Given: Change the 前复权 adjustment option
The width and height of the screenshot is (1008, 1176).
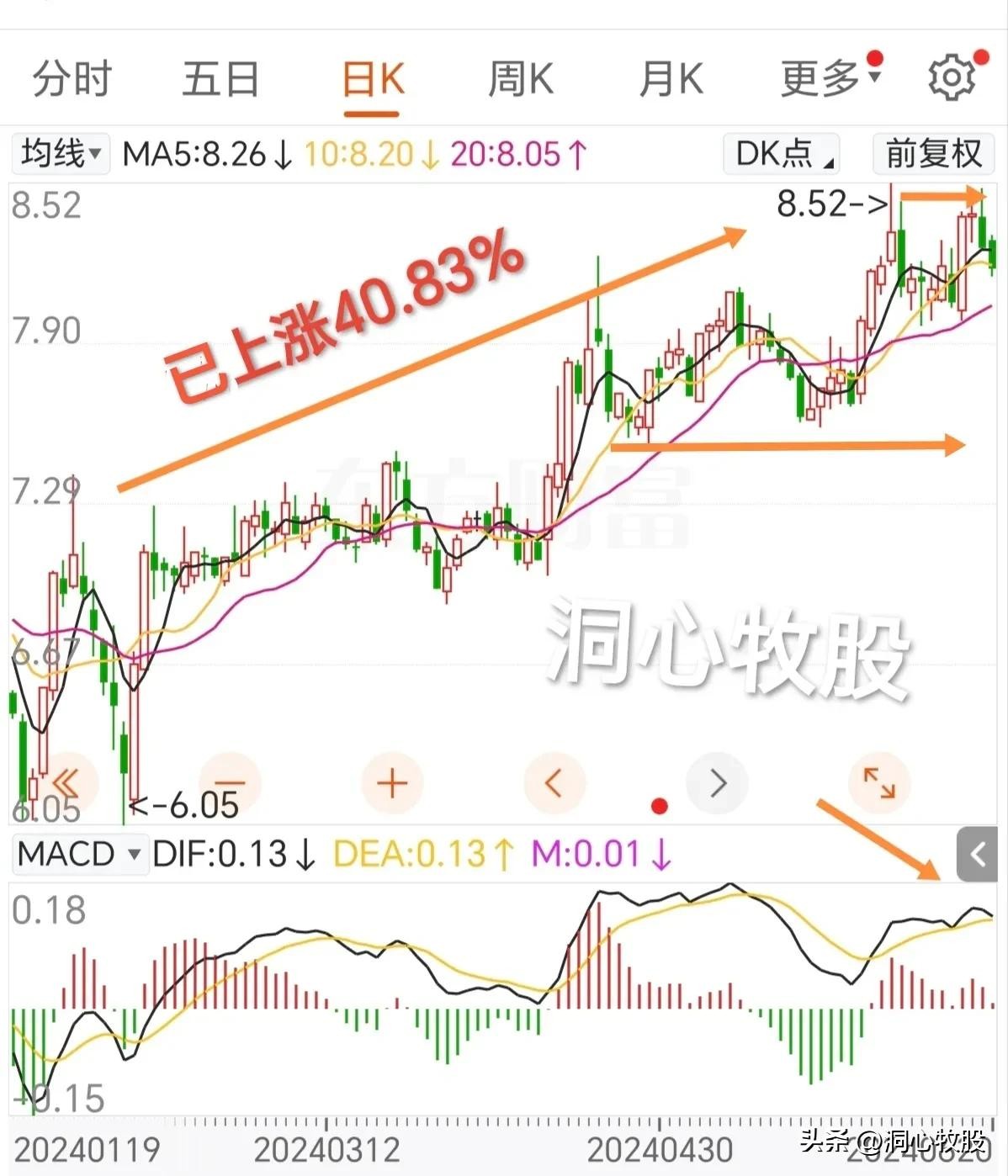Looking at the screenshot, I should coord(933,154).
